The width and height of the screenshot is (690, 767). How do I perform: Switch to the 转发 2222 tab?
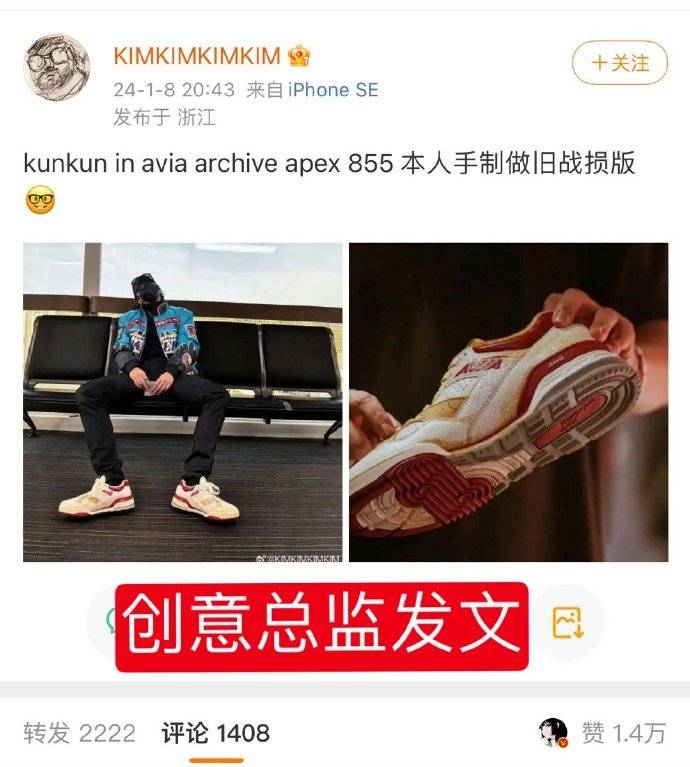[x=80, y=733]
